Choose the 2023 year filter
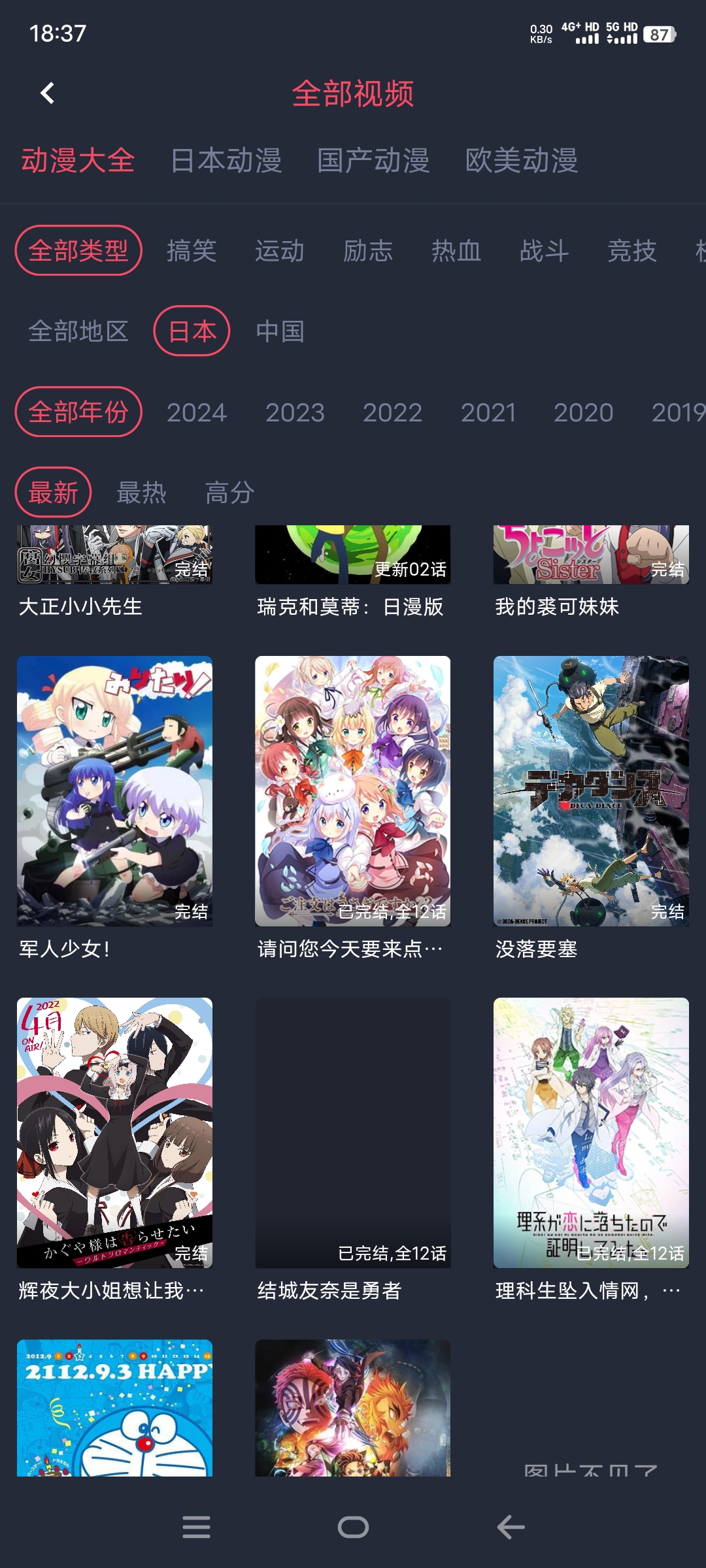The height and width of the screenshot is (1568, 706). tap(295, 412)
